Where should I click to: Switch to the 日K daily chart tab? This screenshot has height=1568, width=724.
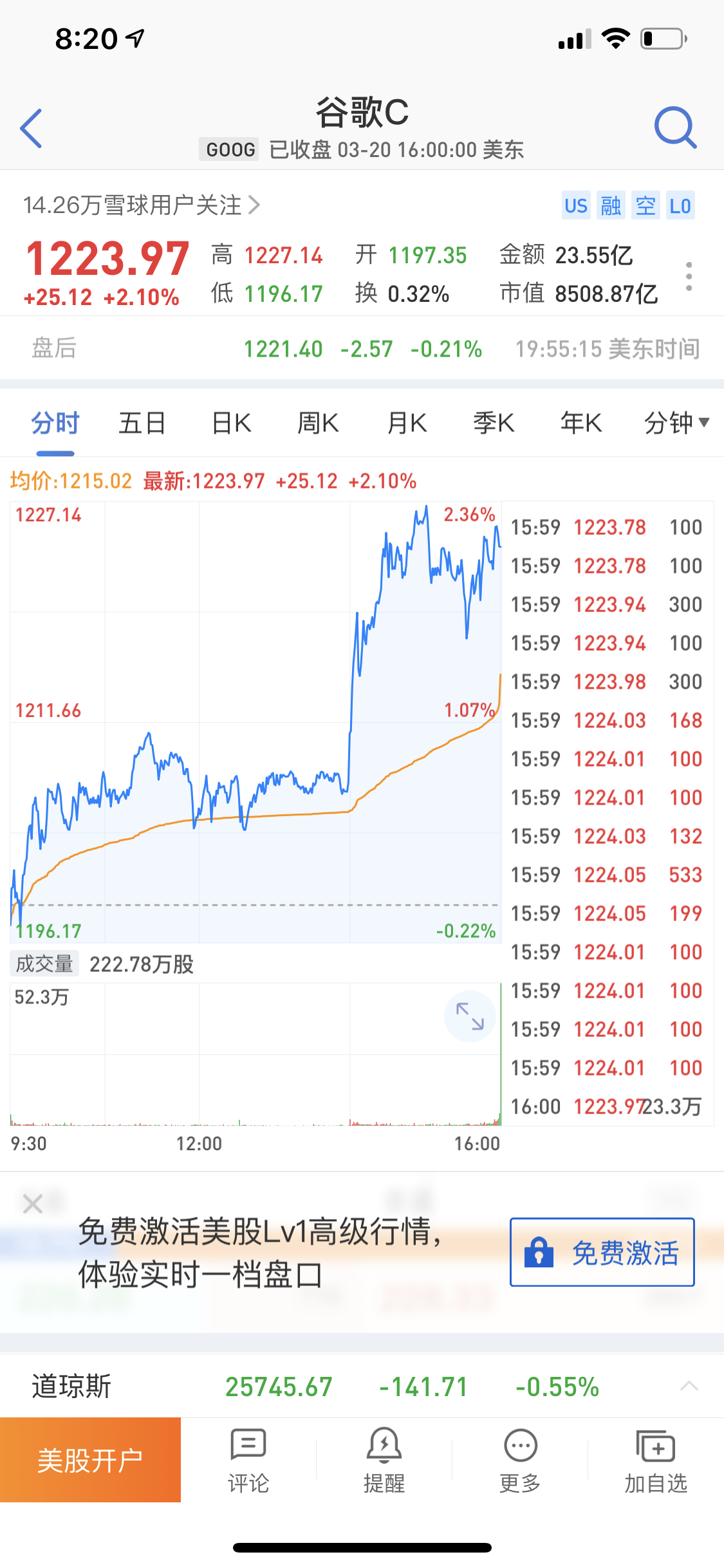coord(230,423)
